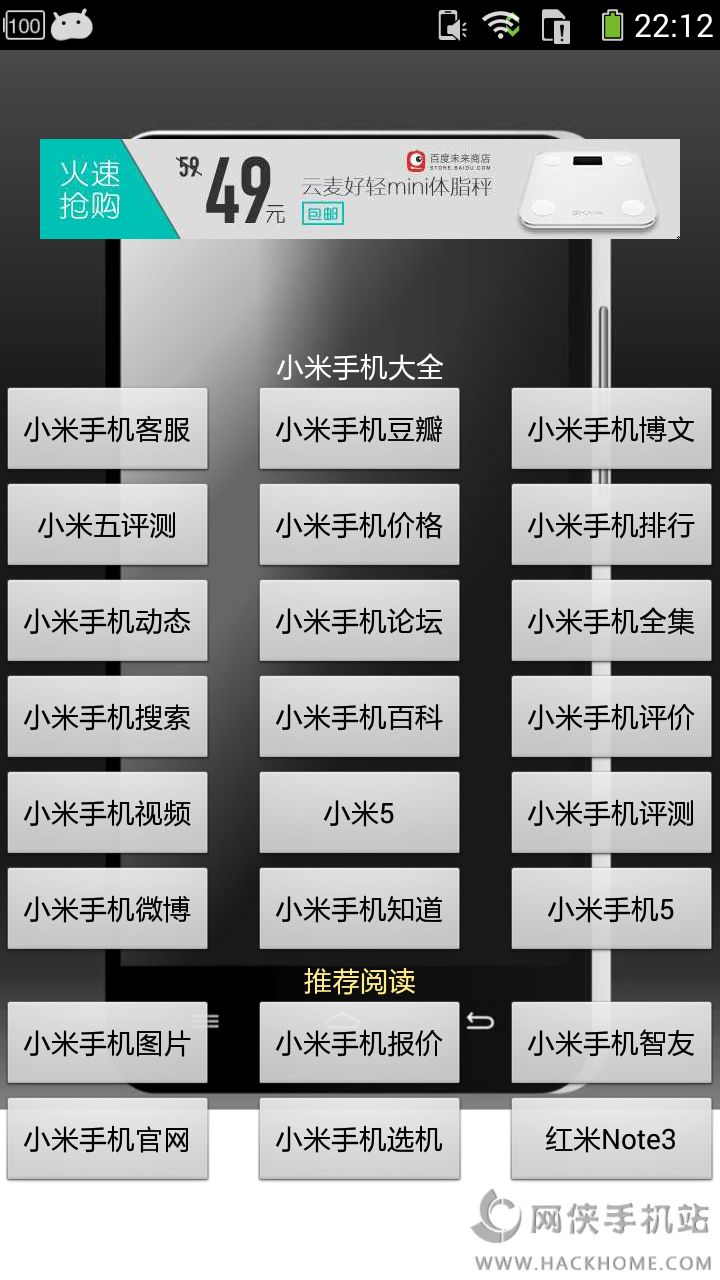View 小米手机排行
Screen dimensions: 720x1280
[612, 525]
